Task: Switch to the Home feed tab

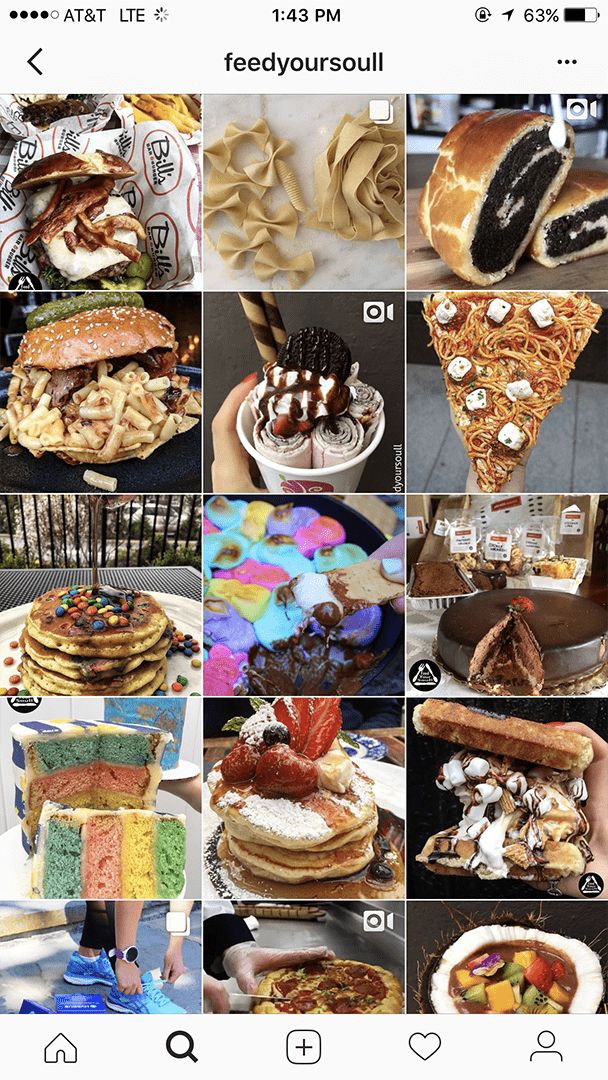Action: pyautogui.click(x=61, y=1047)
